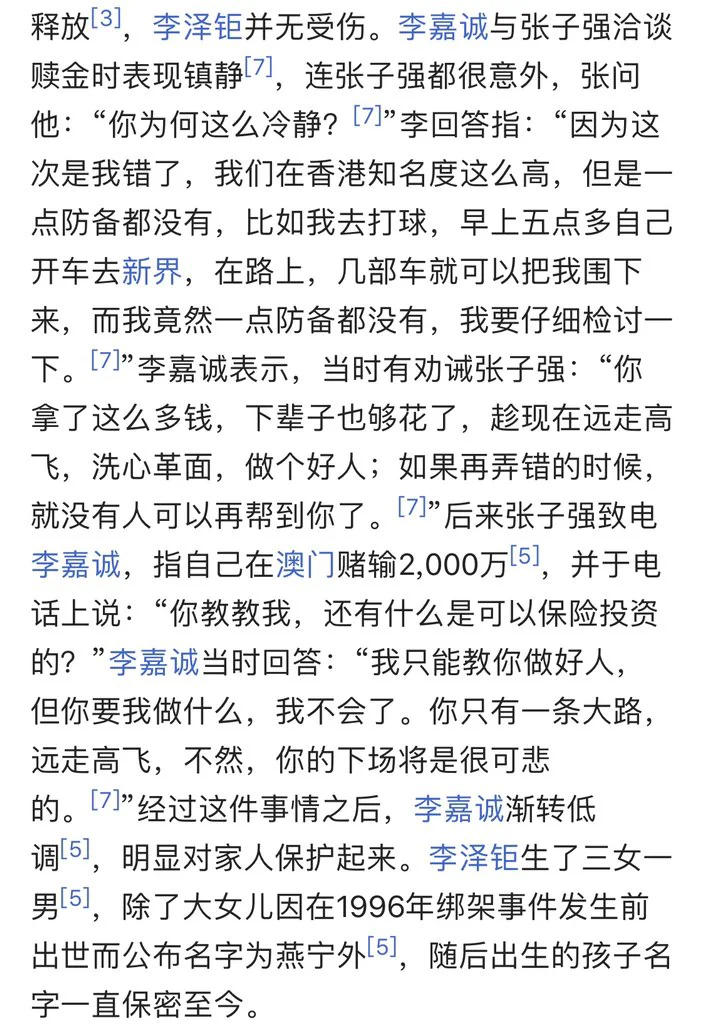Open the 李嘉诚 link beside 与张子强洽谈
This screenshot has width=704, height=1024.
(443, 28)
